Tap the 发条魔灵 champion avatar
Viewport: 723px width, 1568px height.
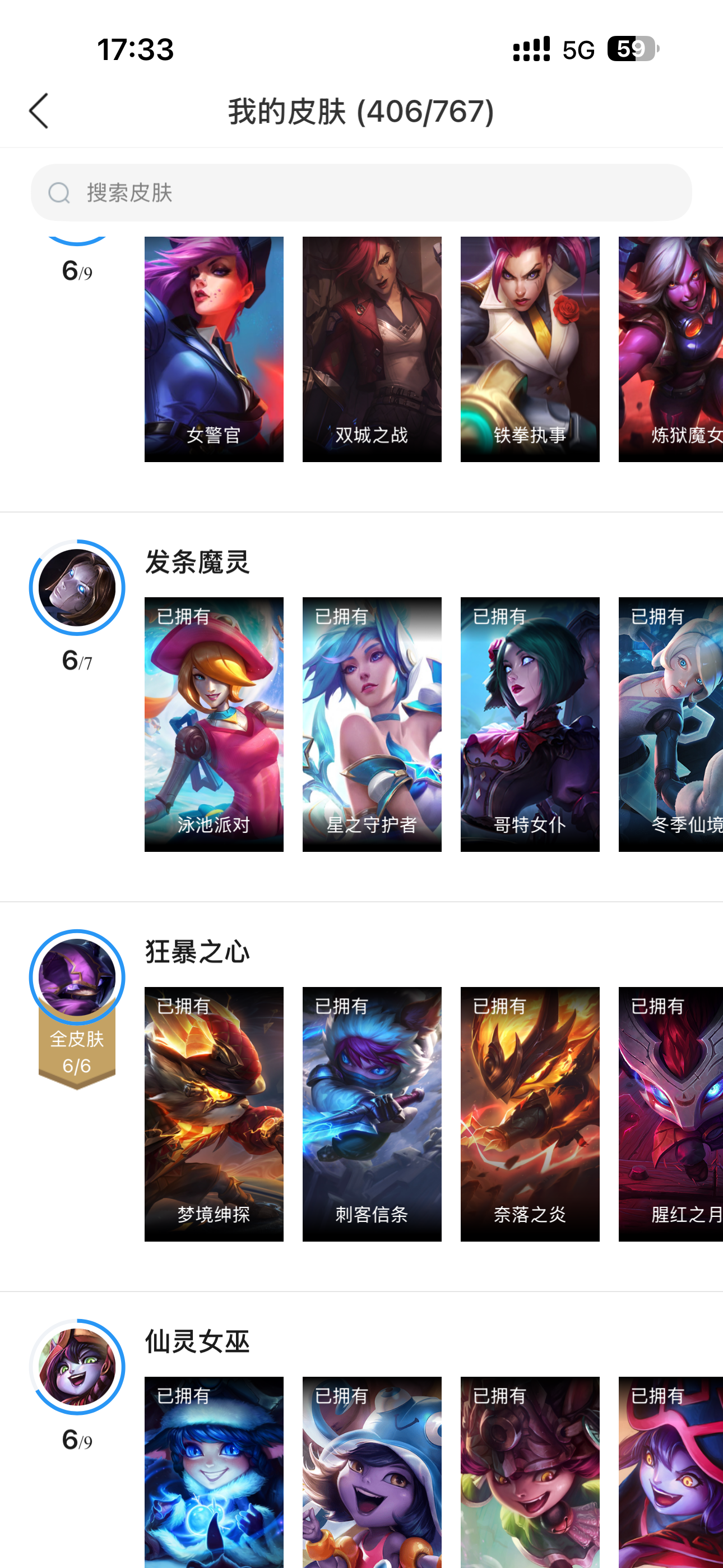[x=77, y=587]
